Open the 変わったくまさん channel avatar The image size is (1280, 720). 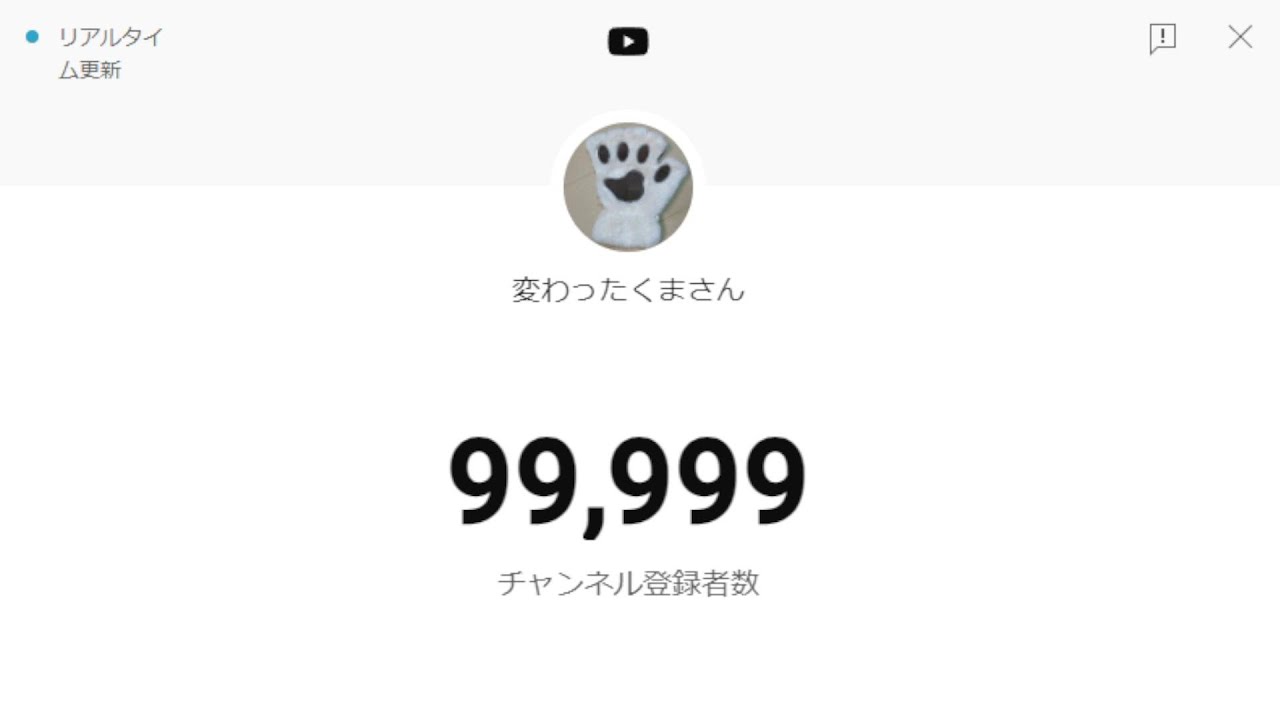[628, 187]
